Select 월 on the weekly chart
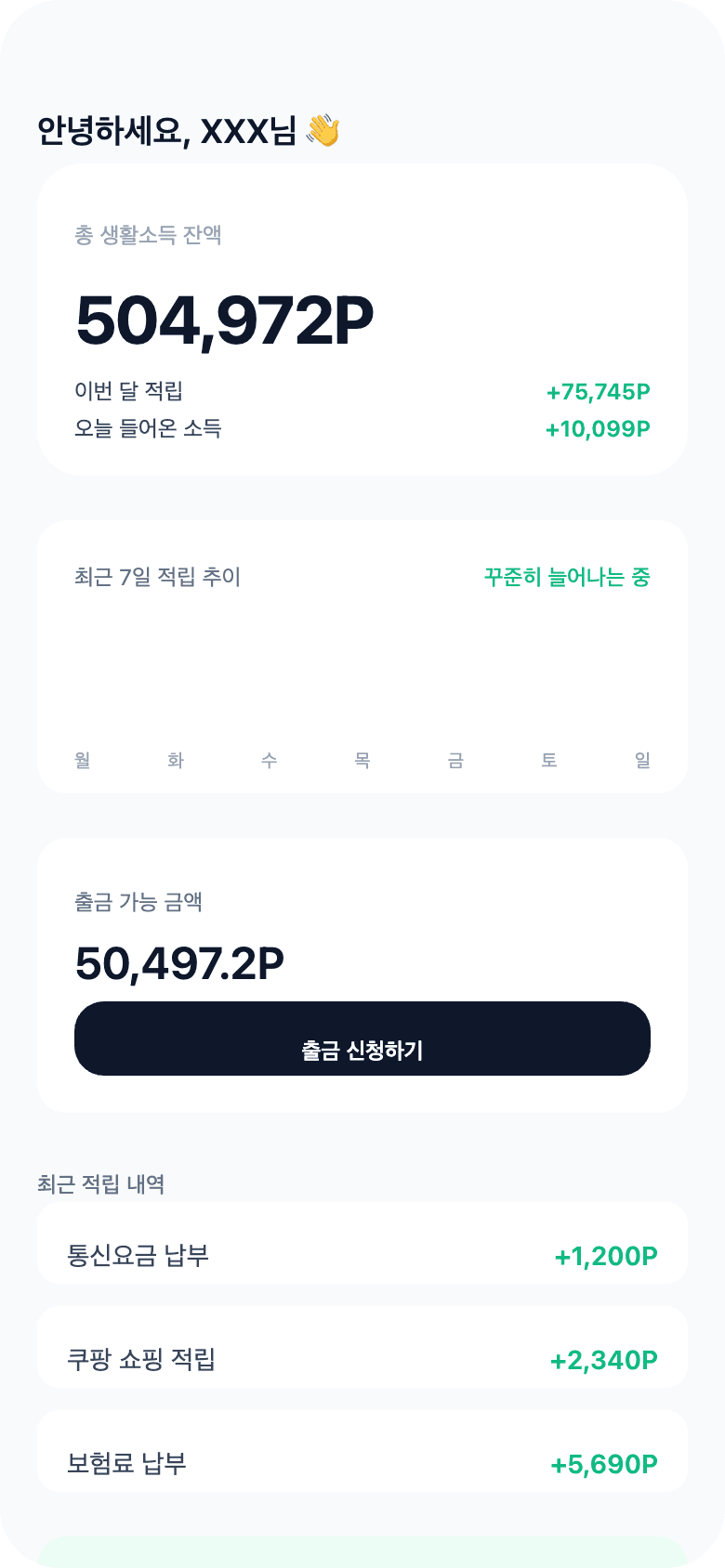 [x=83, y=760]
